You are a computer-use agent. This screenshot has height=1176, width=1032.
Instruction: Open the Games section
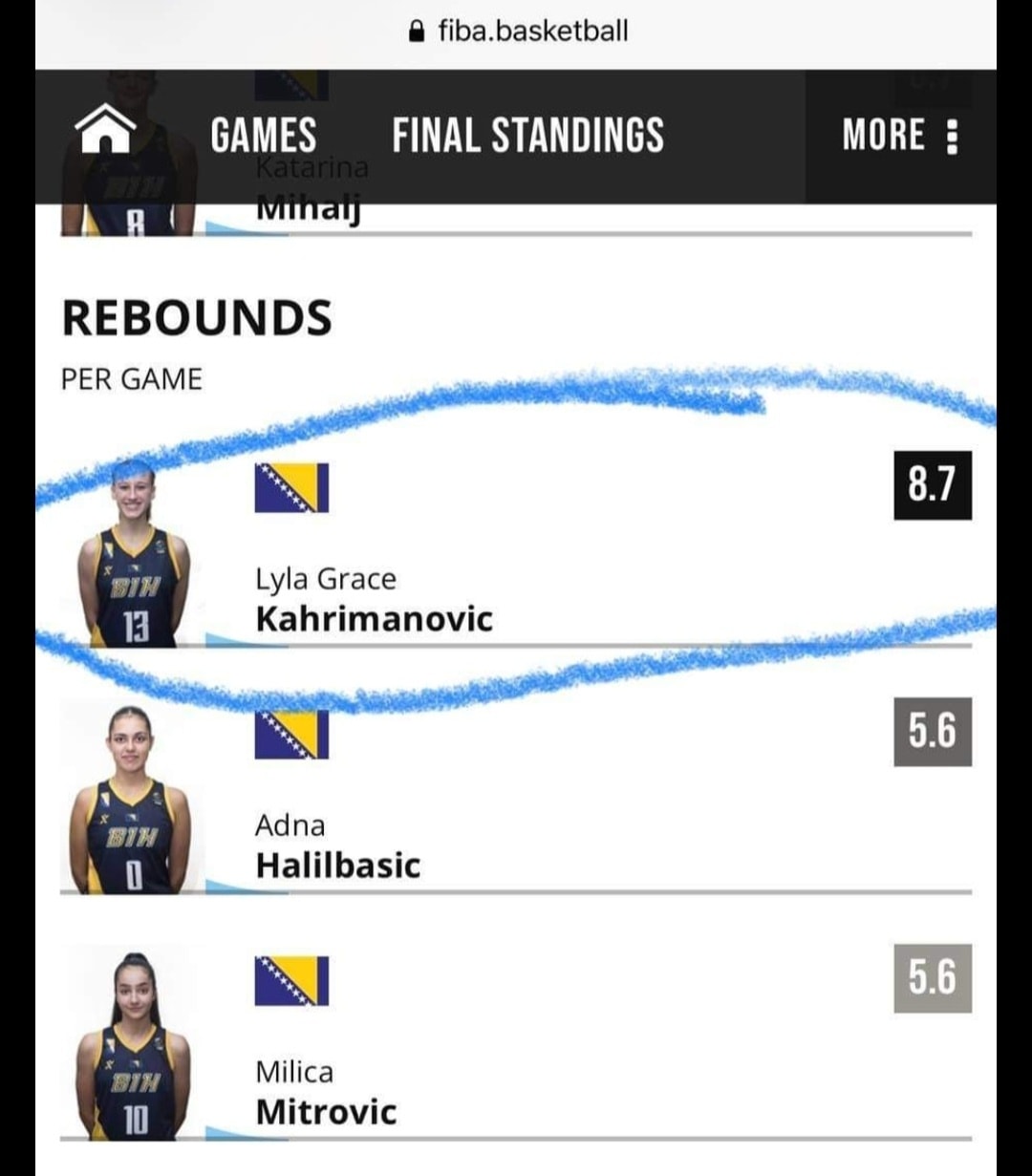tap(263, 136)
